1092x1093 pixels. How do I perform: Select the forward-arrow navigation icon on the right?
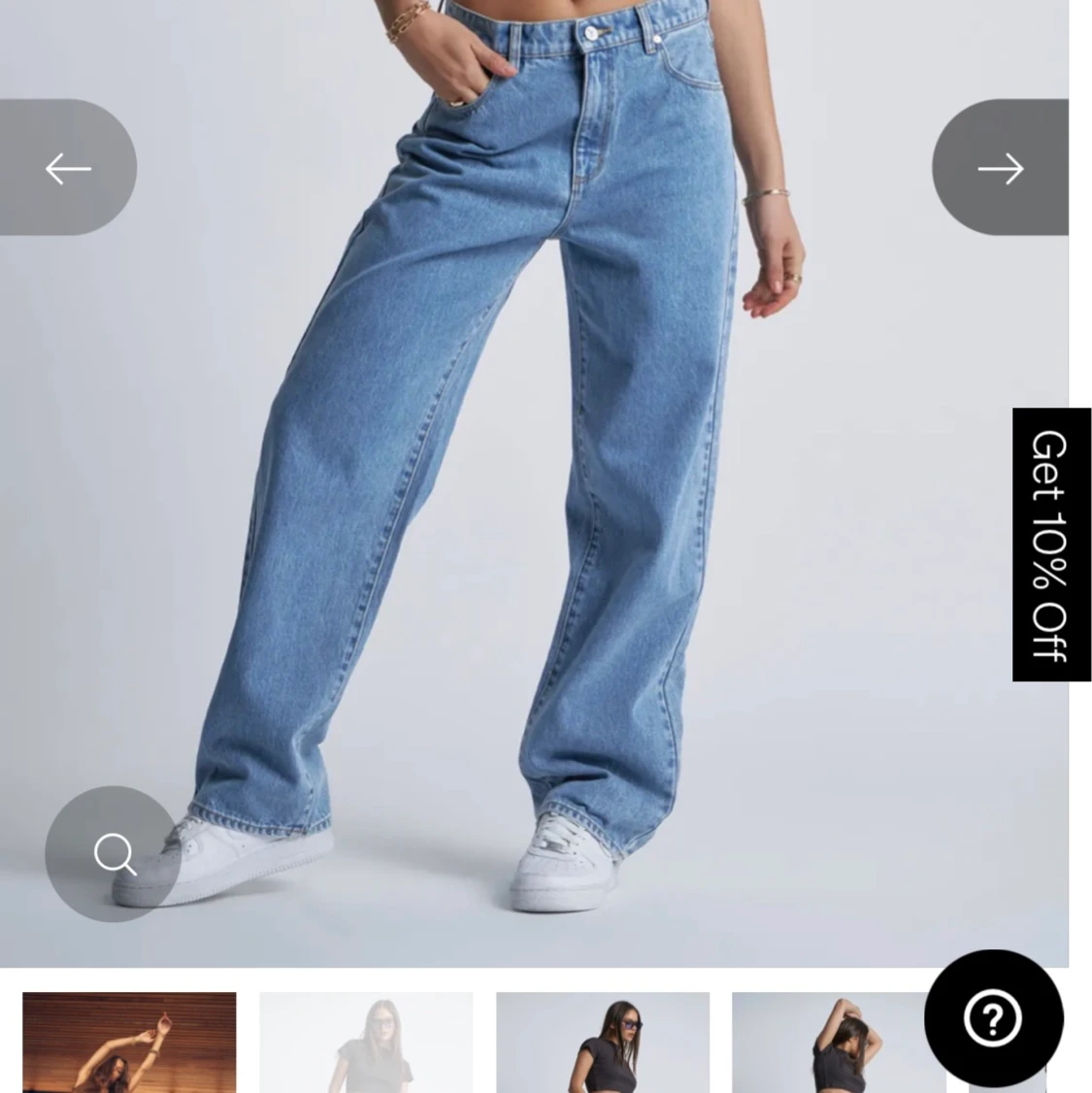click(1002, 168)
